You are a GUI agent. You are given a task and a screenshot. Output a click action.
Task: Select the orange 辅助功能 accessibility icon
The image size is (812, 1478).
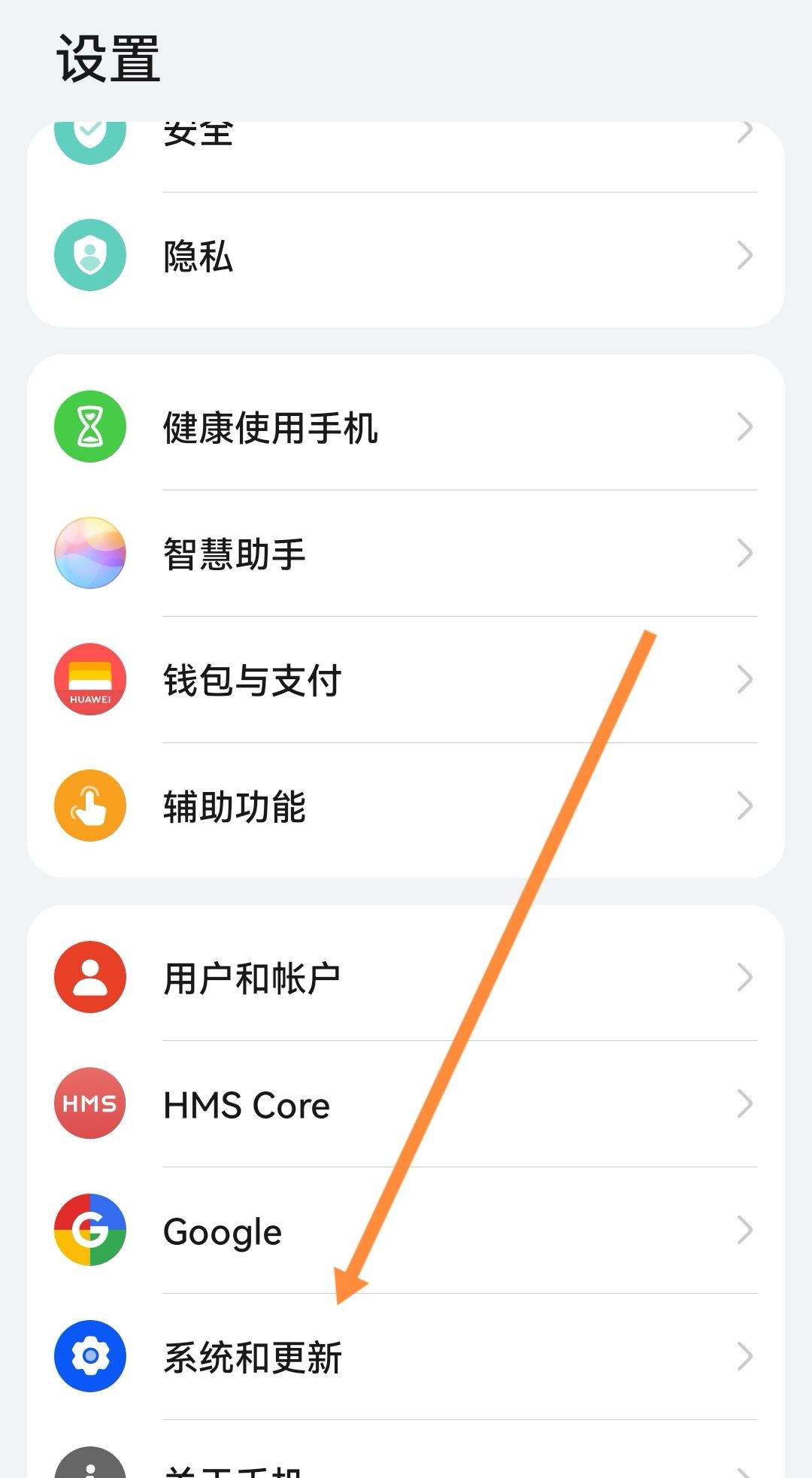(89, 805)
